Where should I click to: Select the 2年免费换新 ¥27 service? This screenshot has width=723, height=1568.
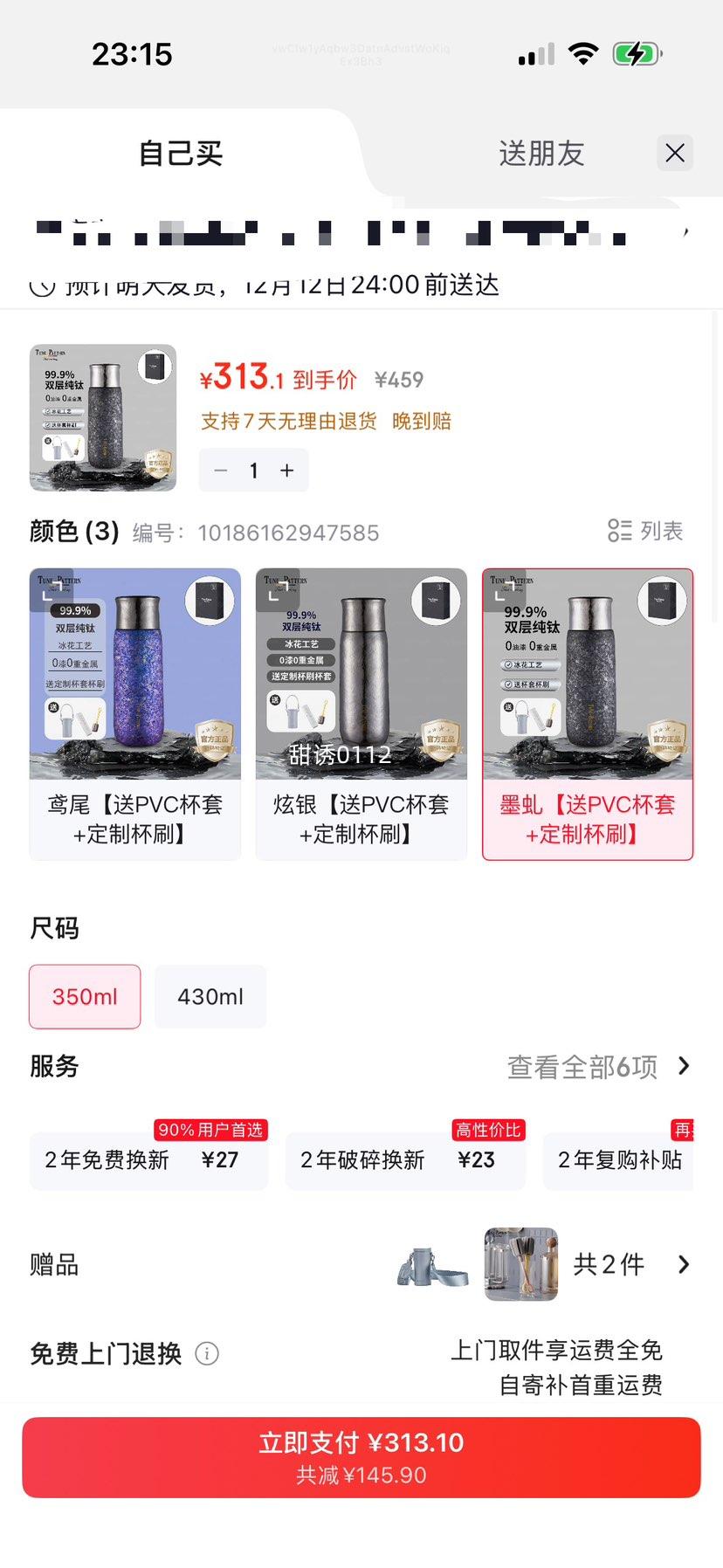(x=148, y=1160)
